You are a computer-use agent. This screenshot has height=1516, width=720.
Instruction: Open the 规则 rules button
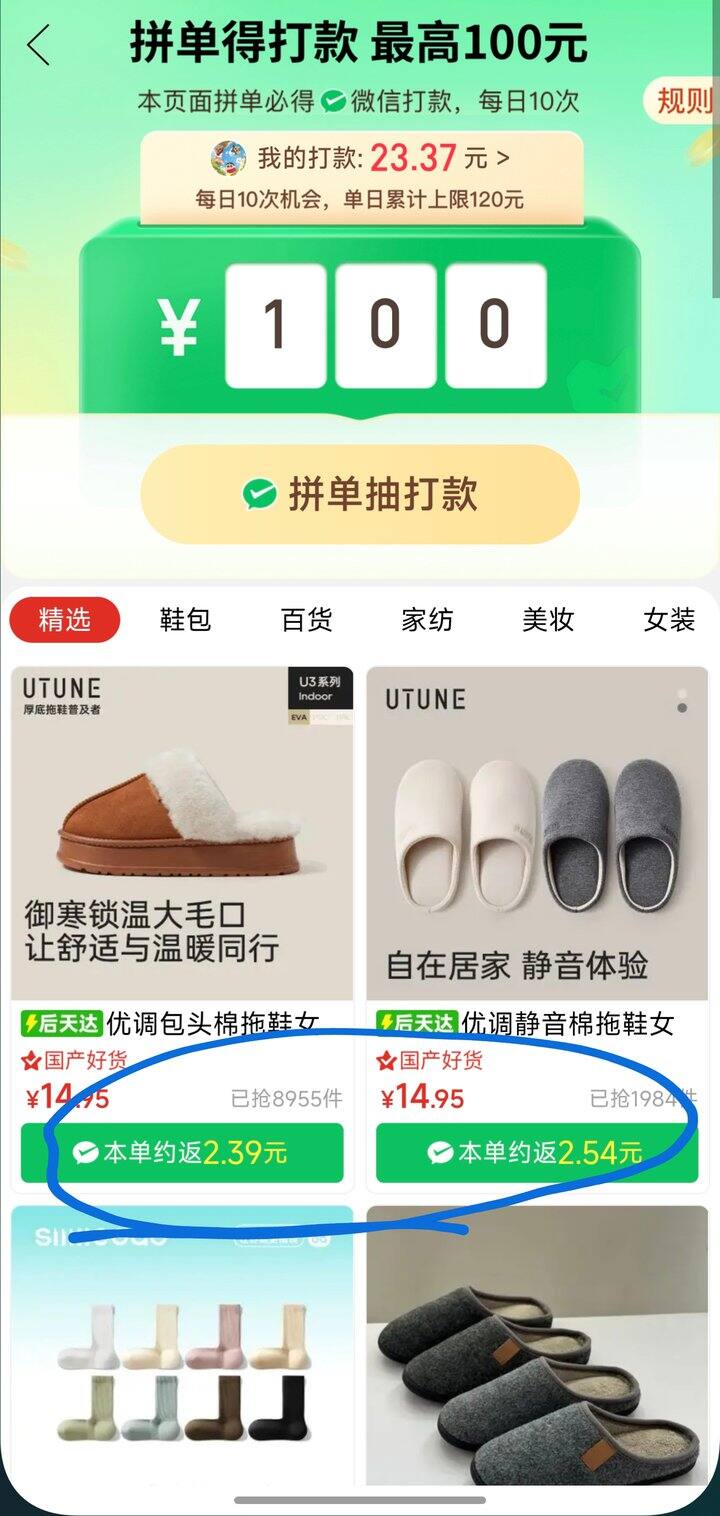(685, 101)
